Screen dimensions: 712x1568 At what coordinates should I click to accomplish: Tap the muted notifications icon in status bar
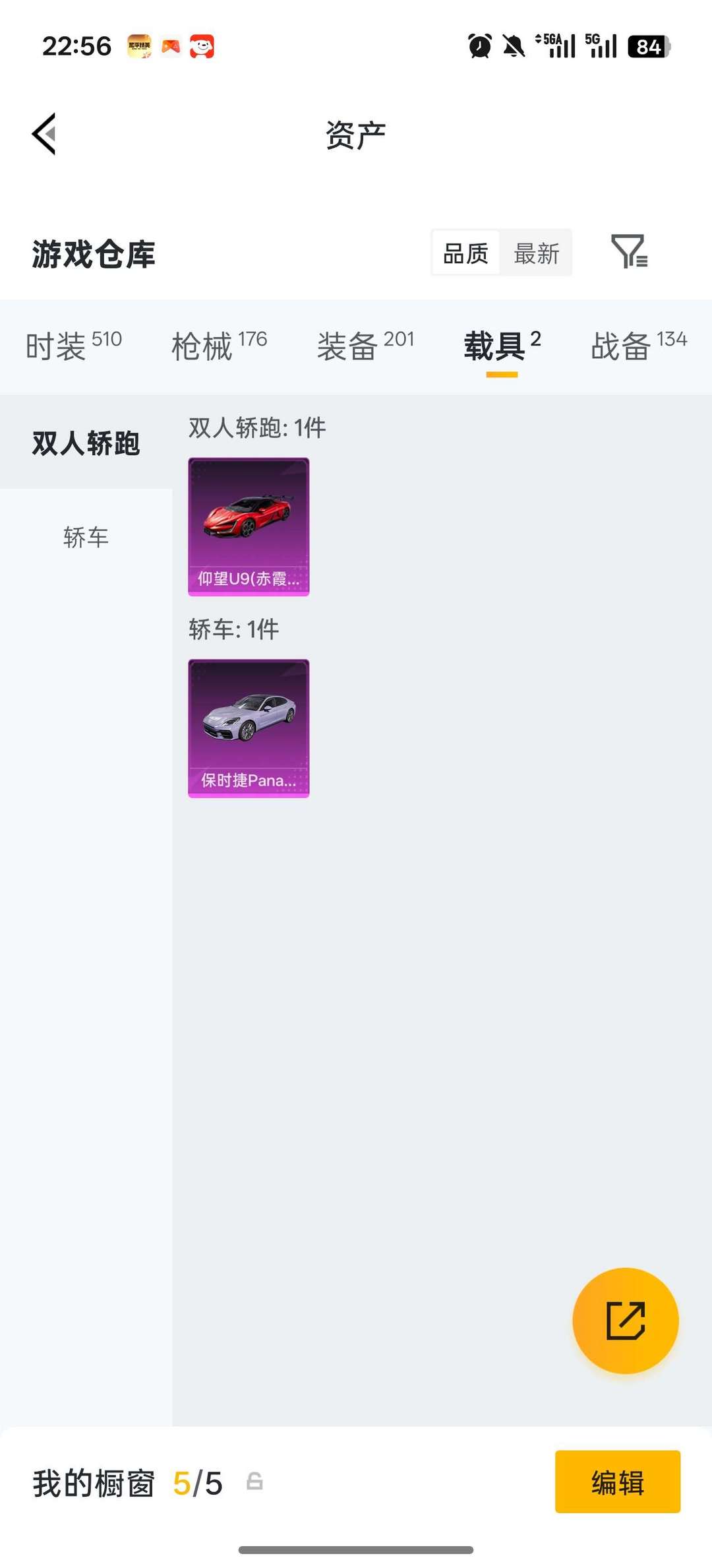[516, 46]
